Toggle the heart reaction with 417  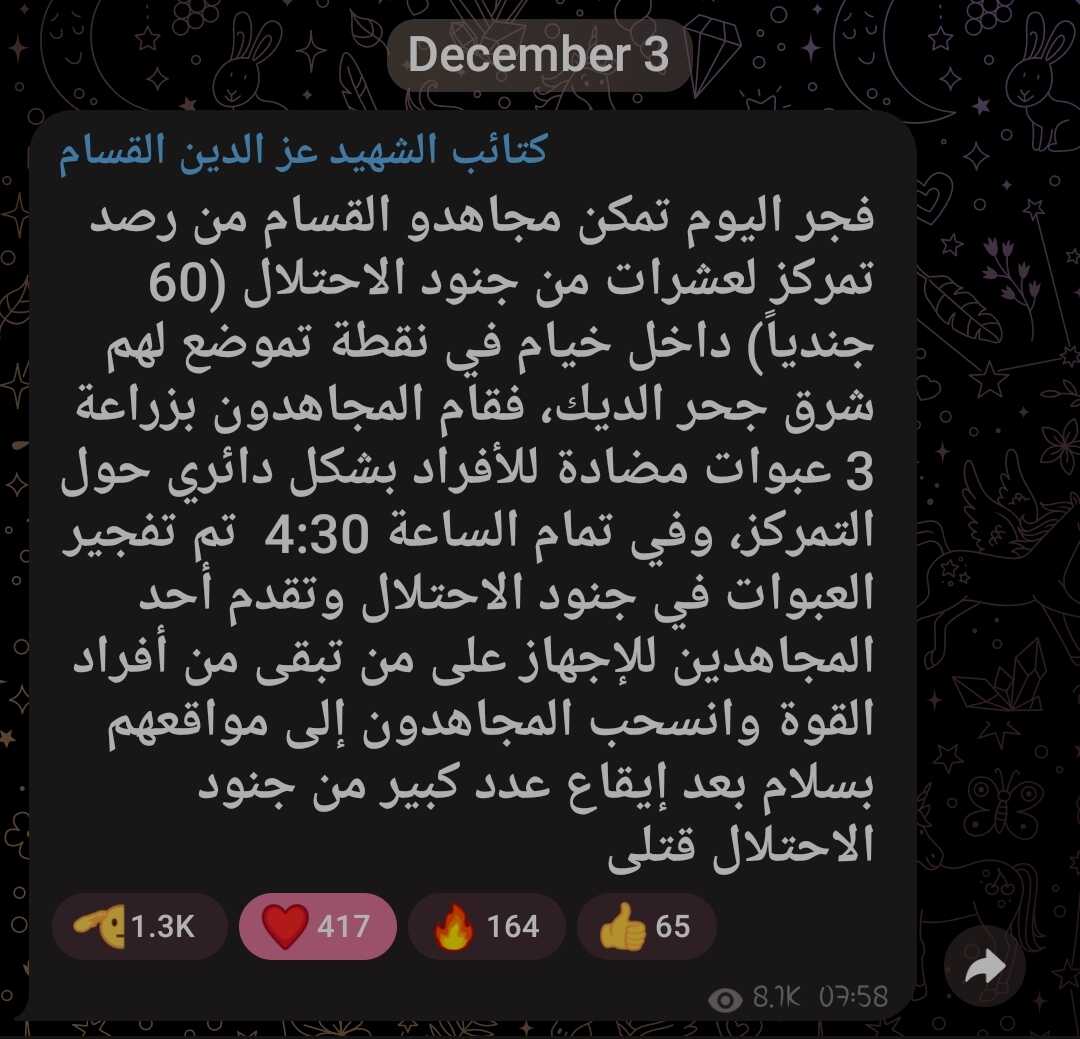317,927
